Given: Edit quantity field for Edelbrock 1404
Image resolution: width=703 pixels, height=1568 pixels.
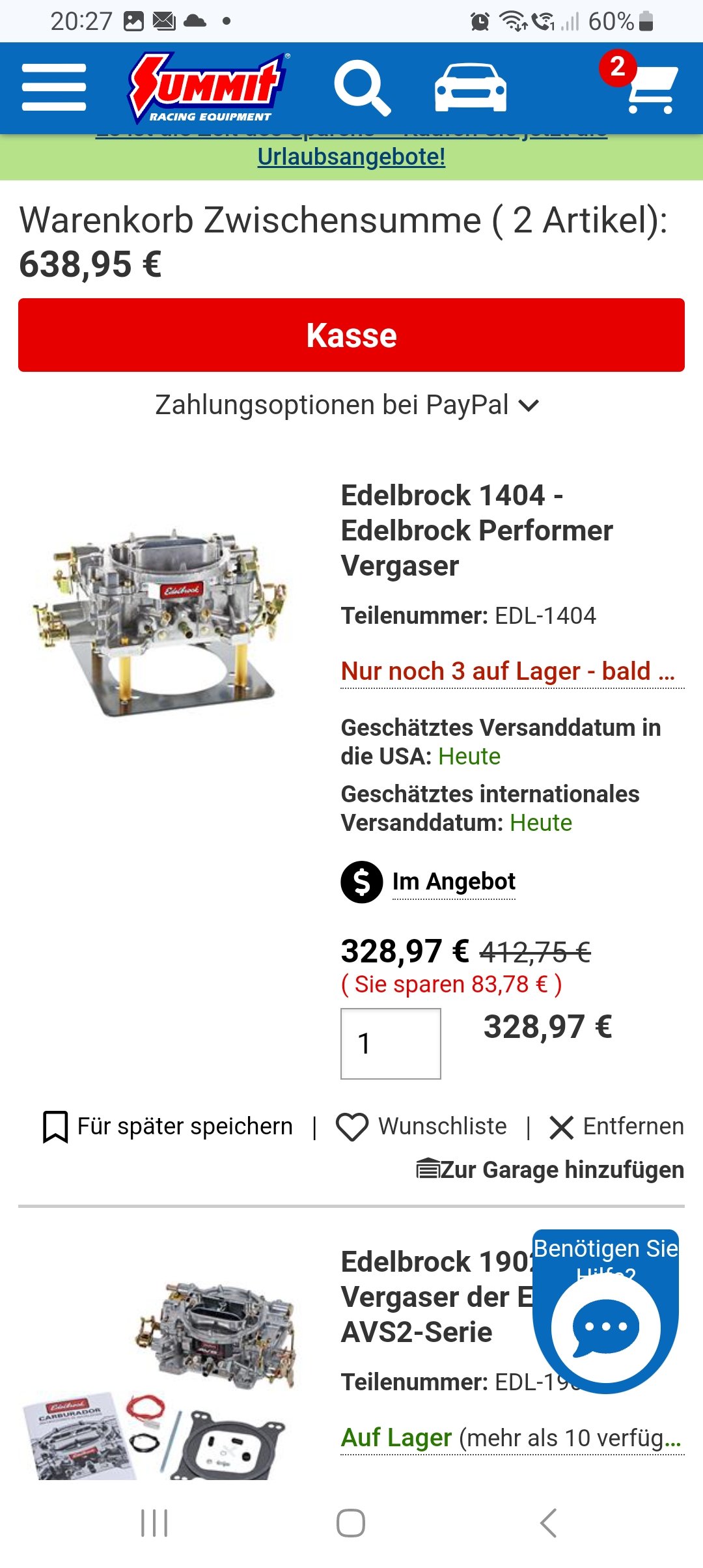Looking at the screenshot, I should pos(391,1043).
